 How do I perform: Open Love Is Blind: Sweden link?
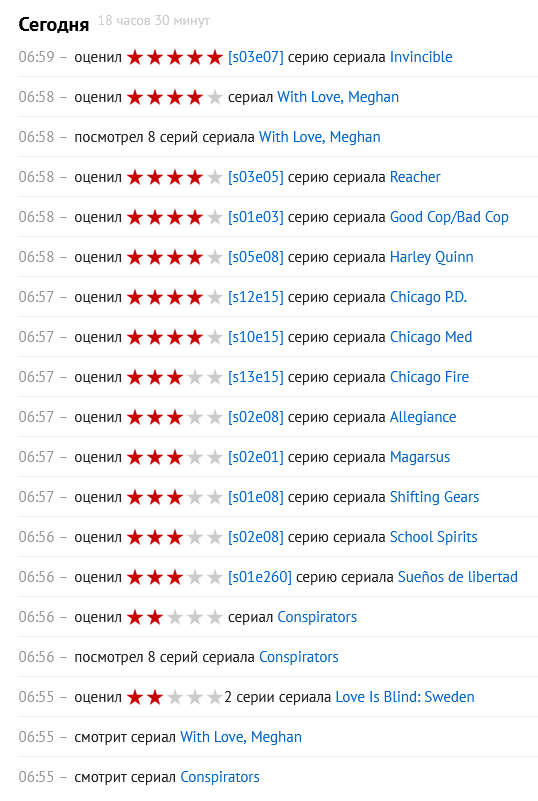point(405,697)
